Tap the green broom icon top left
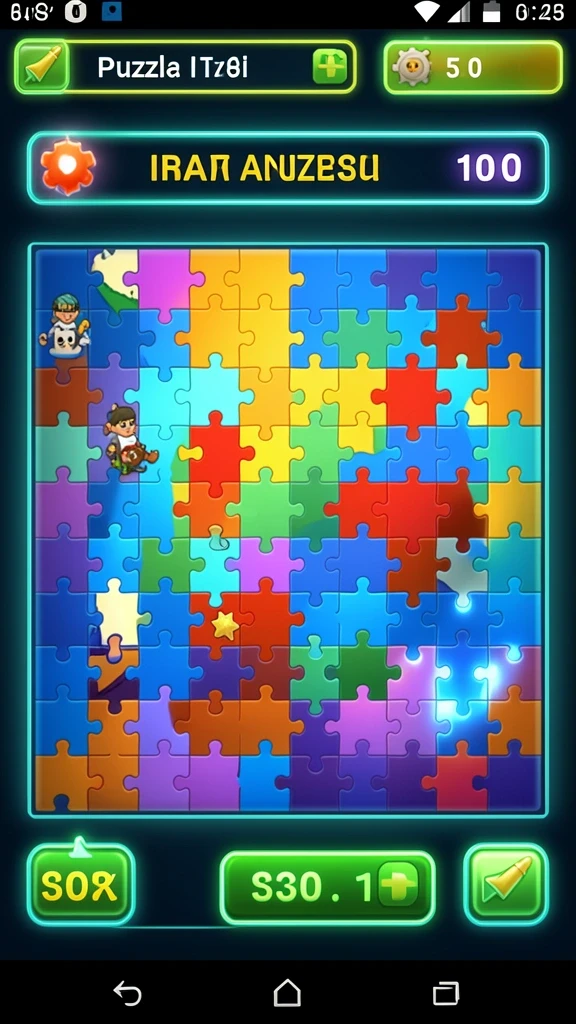 [42, 67]
